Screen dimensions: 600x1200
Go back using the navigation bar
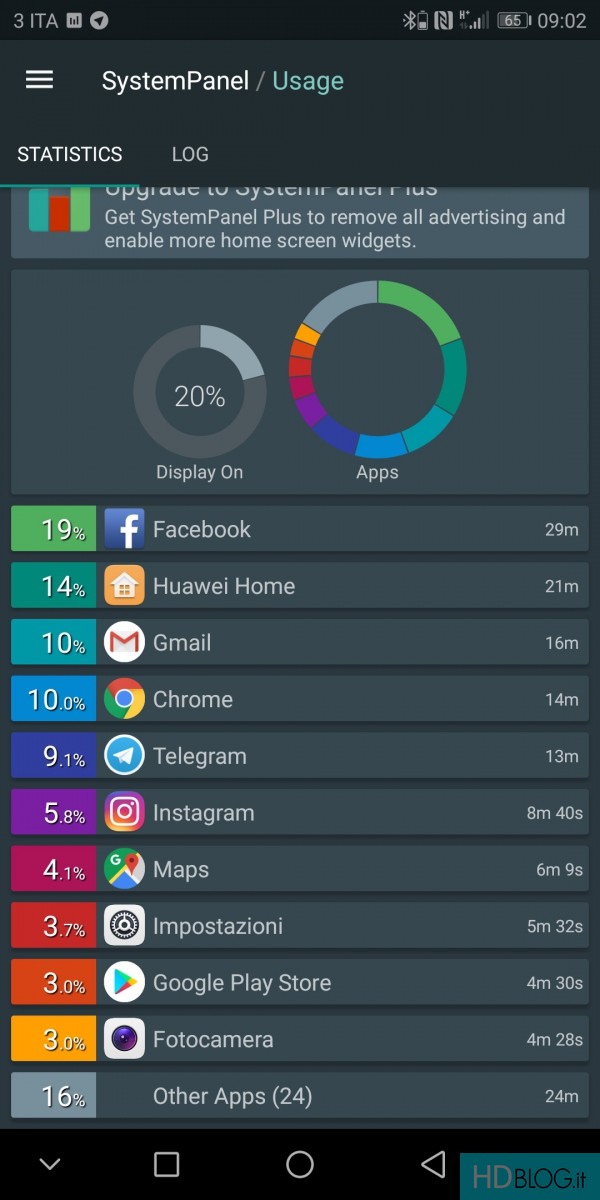[433, 1164]
